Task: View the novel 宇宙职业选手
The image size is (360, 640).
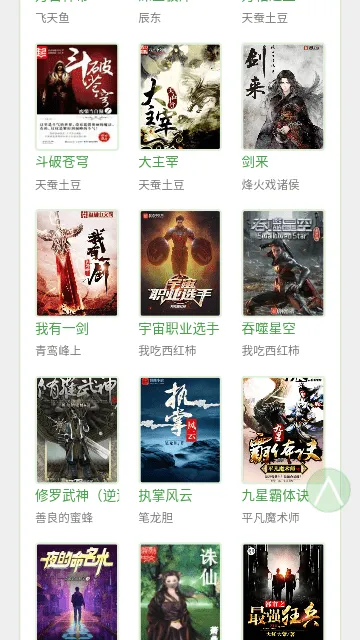Action: pyautogui.click(x=180, y=263)
